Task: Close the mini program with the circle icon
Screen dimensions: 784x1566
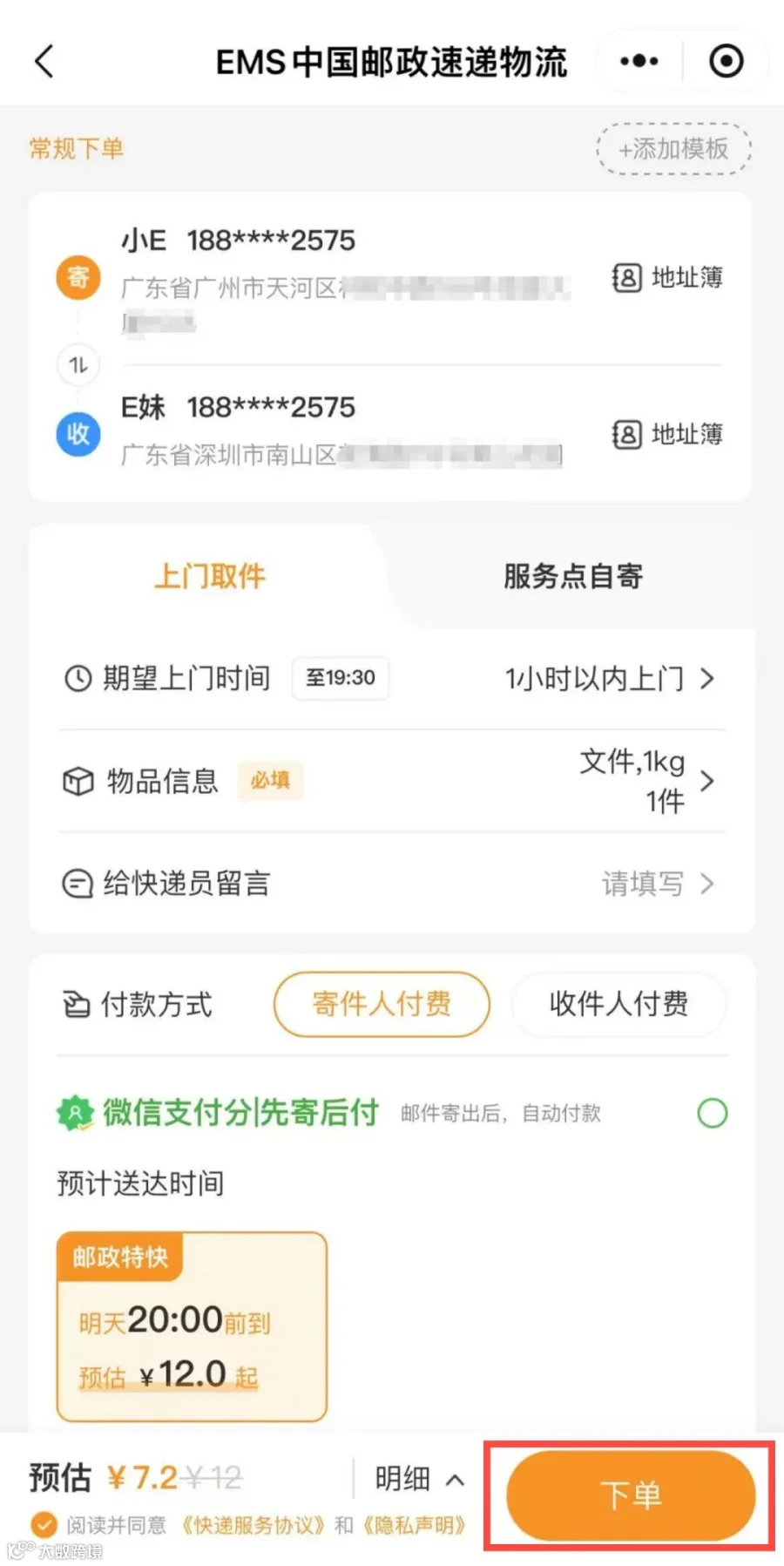Action: [x=727, y=61]
